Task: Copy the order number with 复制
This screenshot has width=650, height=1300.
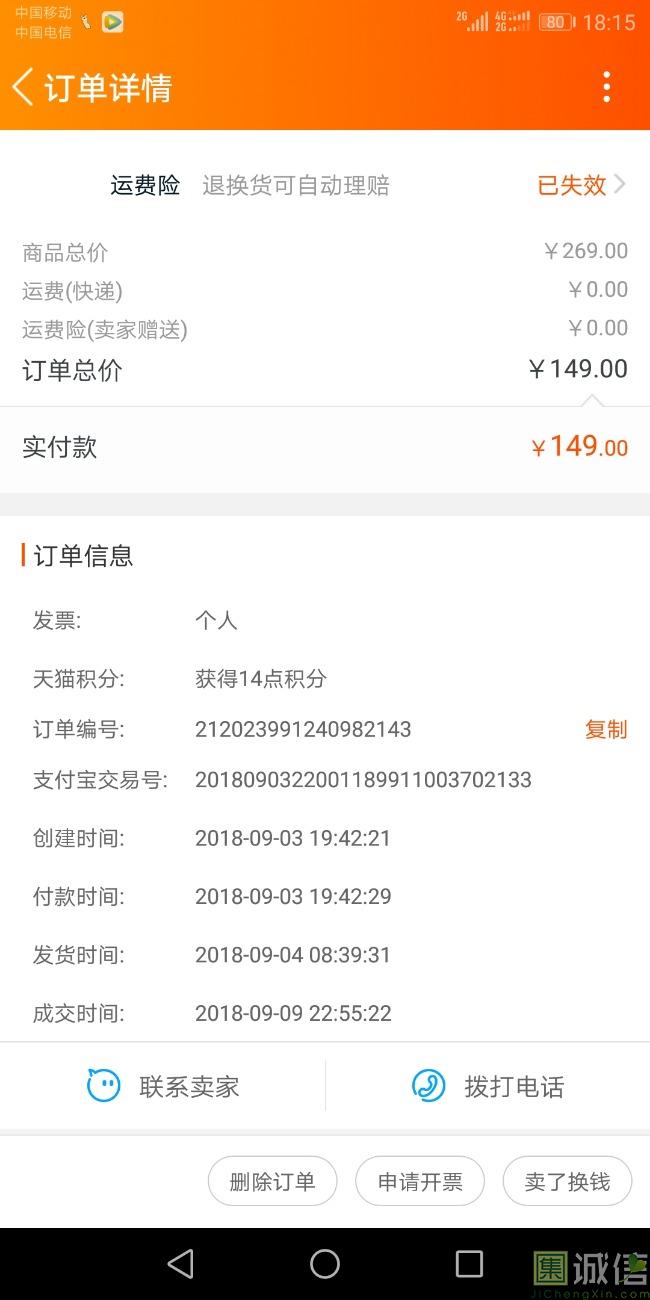Action: point(606,730)
